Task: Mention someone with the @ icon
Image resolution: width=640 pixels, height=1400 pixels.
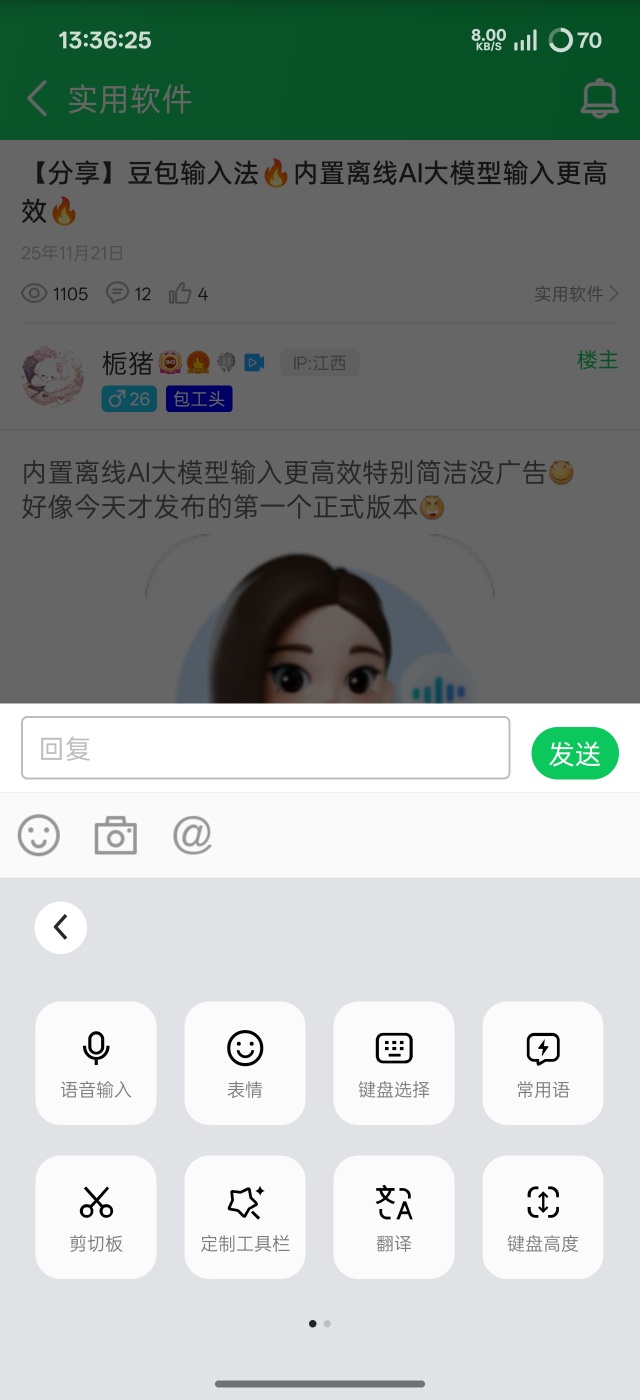Action: [192, 835]
